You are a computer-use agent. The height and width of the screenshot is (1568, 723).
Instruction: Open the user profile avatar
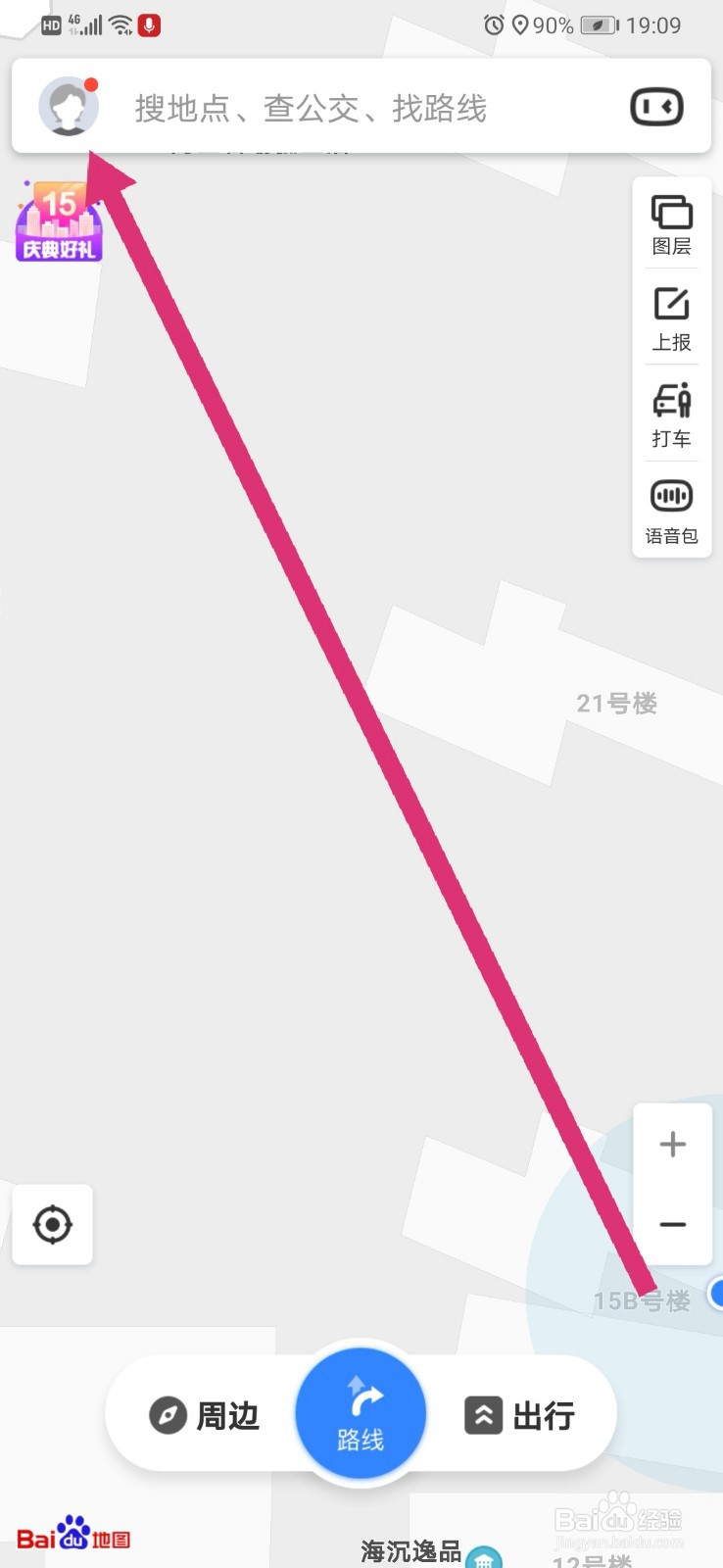click(x=67, y=106)
